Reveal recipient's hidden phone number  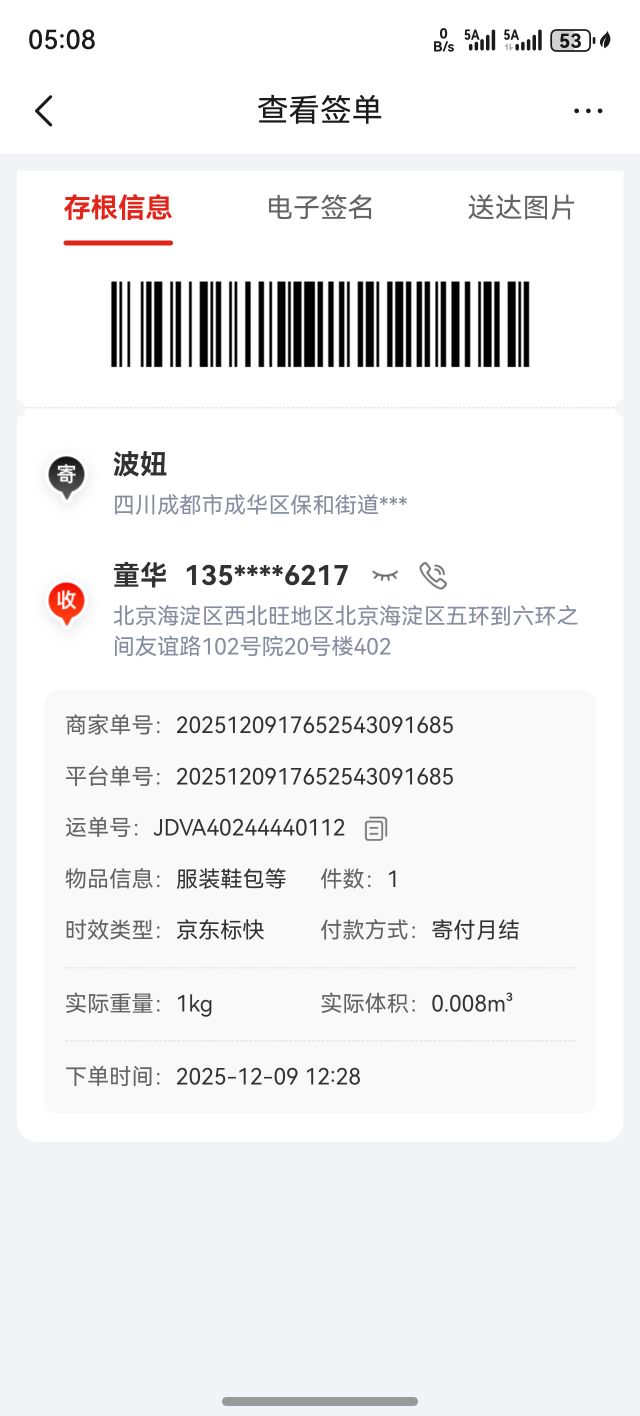(385, 575)
